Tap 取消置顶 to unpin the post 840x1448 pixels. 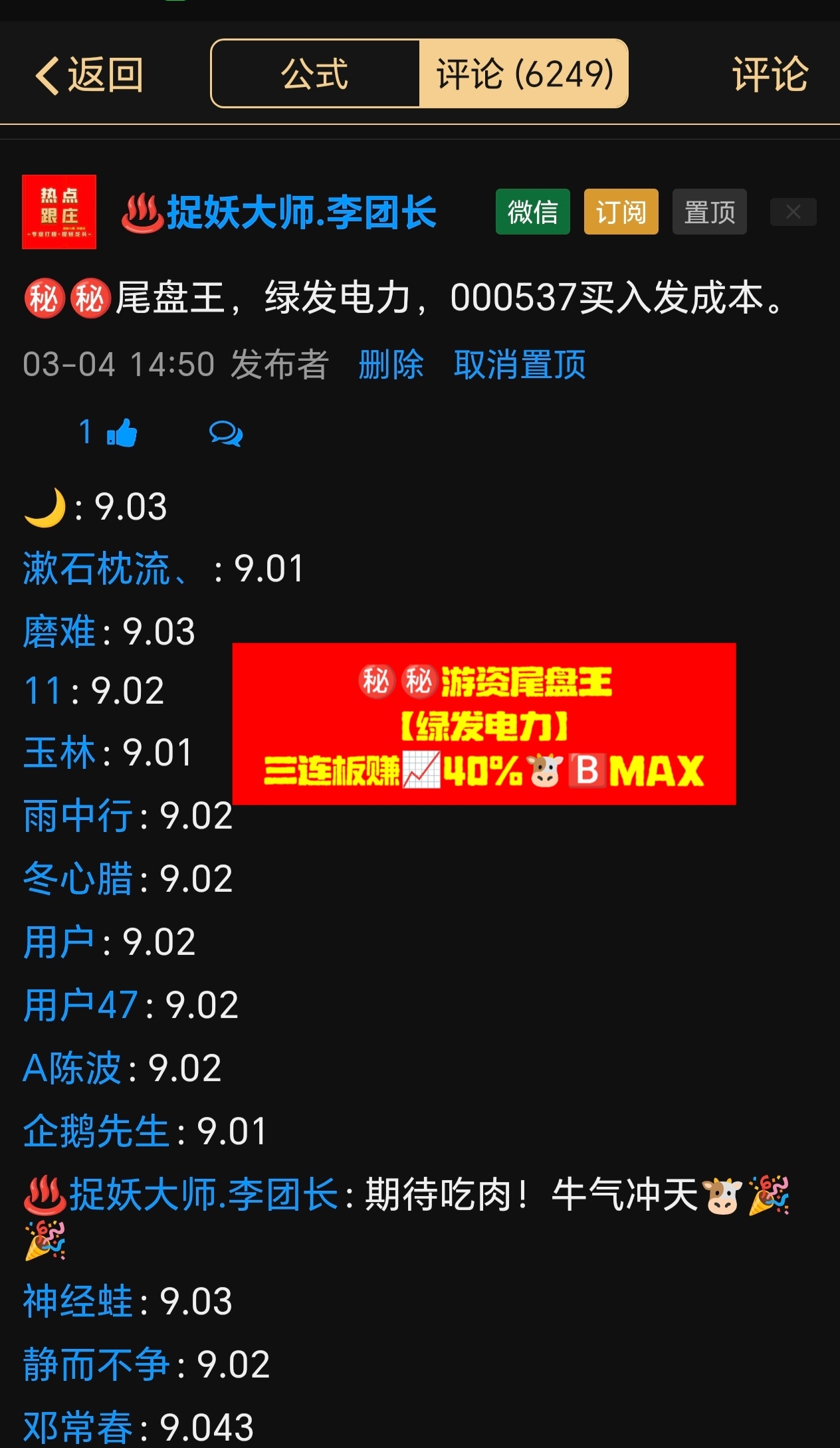[x=520, y=364]
